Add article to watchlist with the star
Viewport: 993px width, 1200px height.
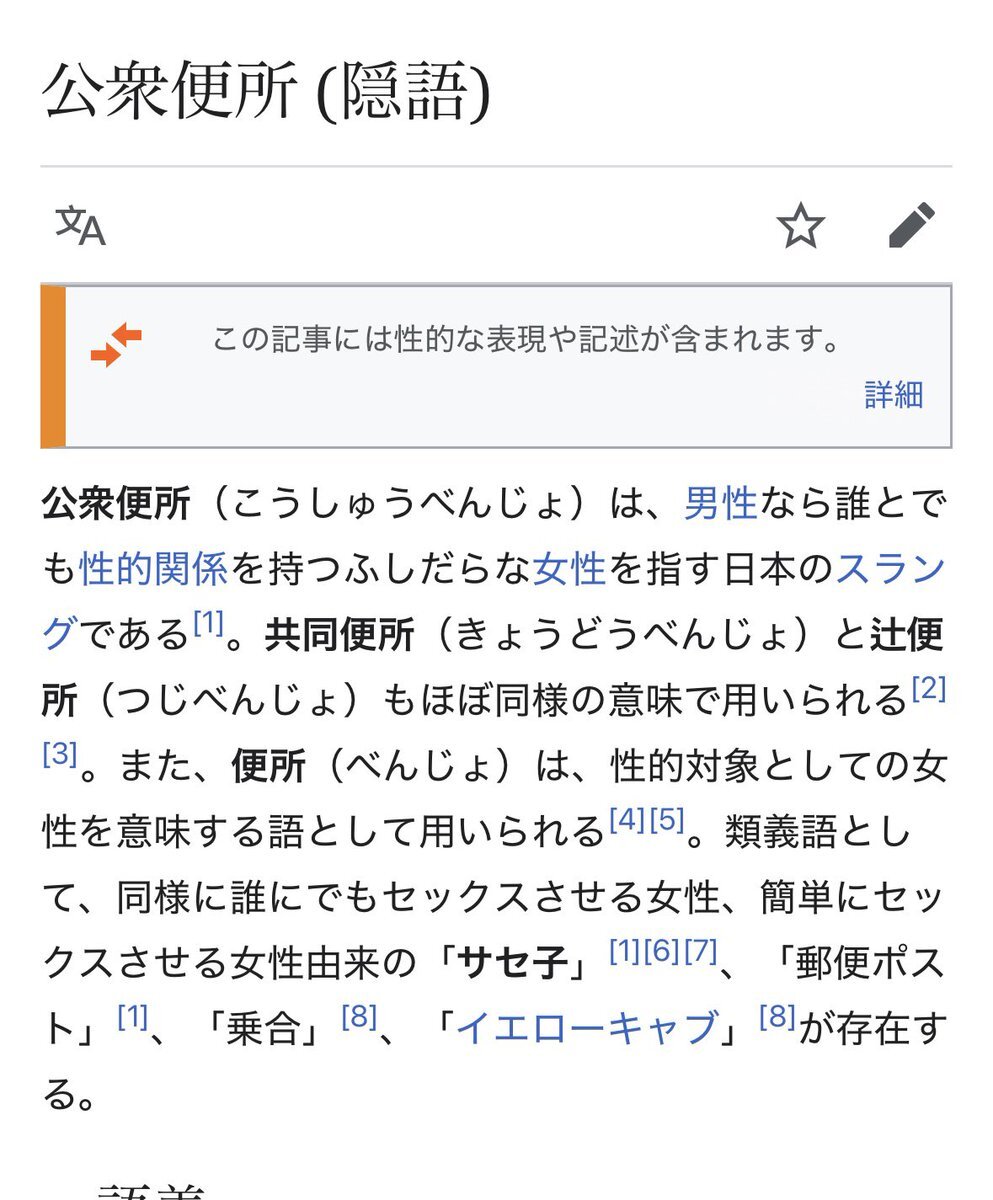pos(800,226)
